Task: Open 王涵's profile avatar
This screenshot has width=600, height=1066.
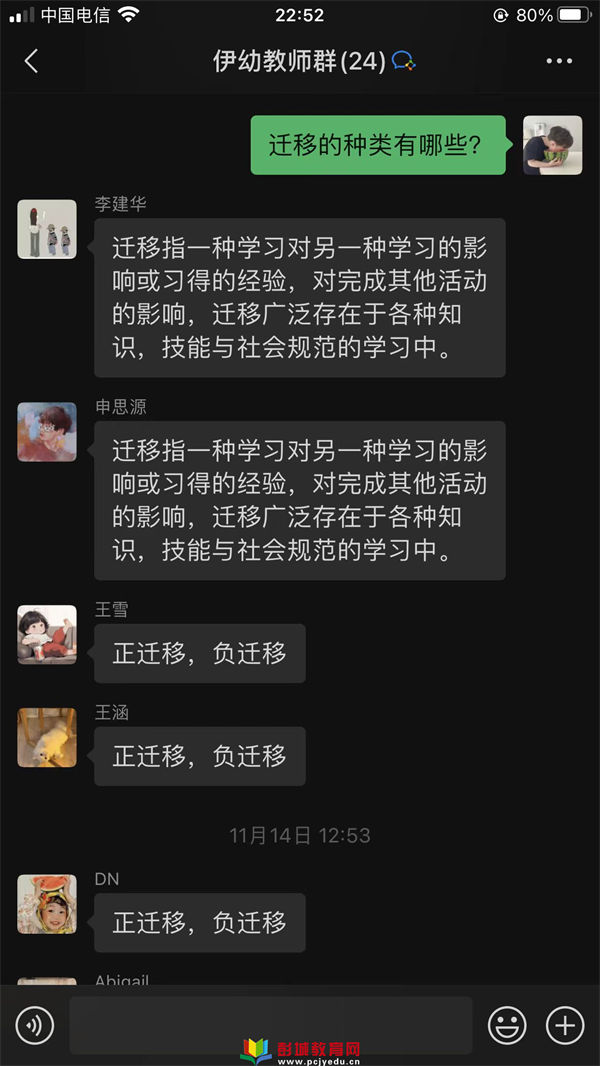Action: (47, 738)
